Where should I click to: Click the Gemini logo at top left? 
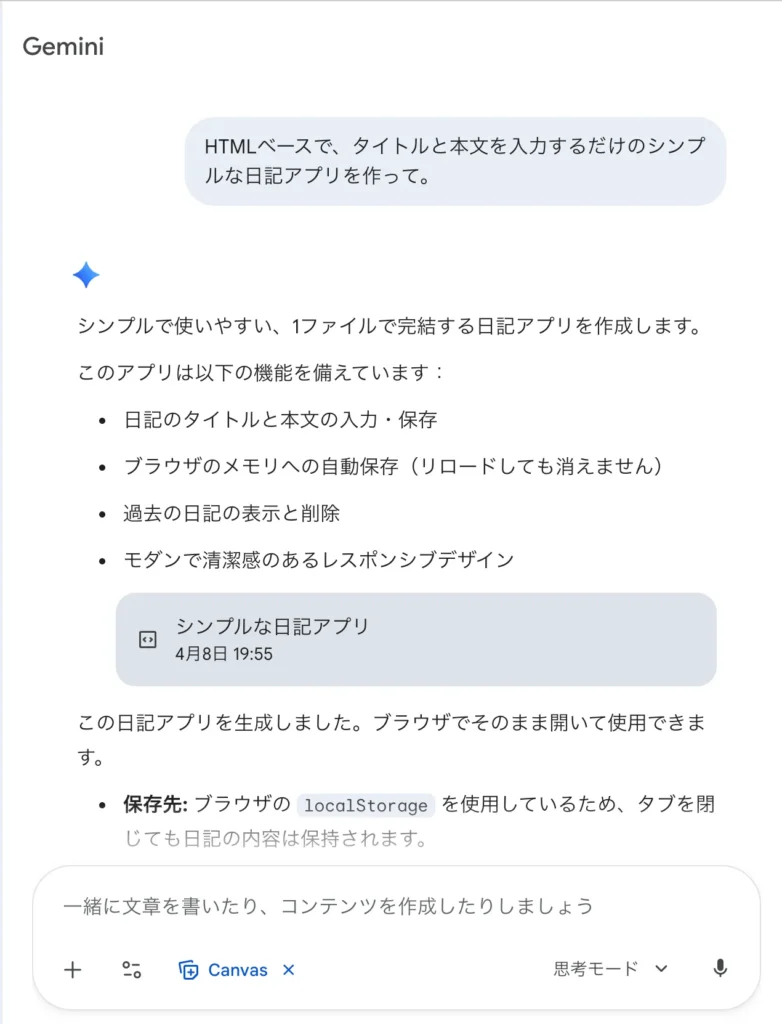[x=62, y=46]
